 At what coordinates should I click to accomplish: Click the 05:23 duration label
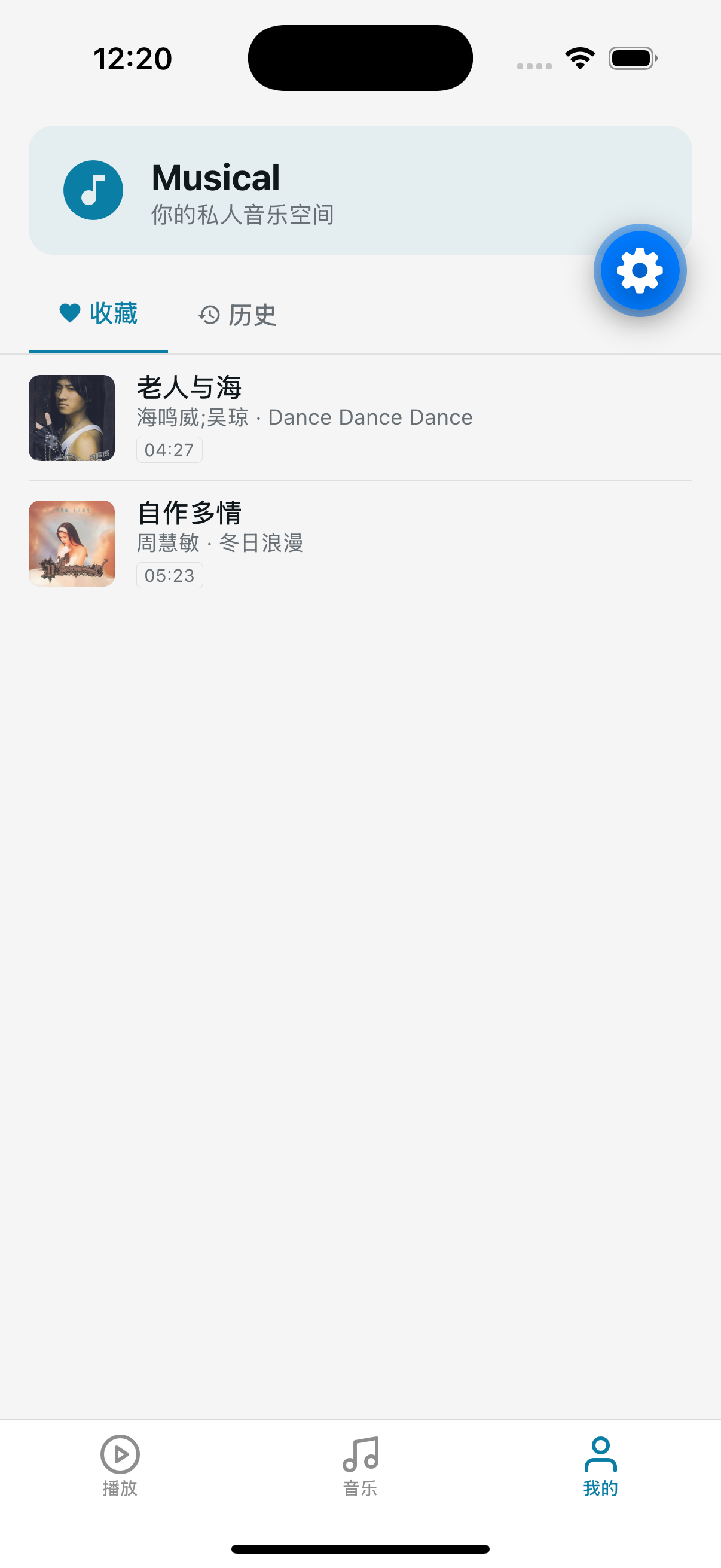169,575
